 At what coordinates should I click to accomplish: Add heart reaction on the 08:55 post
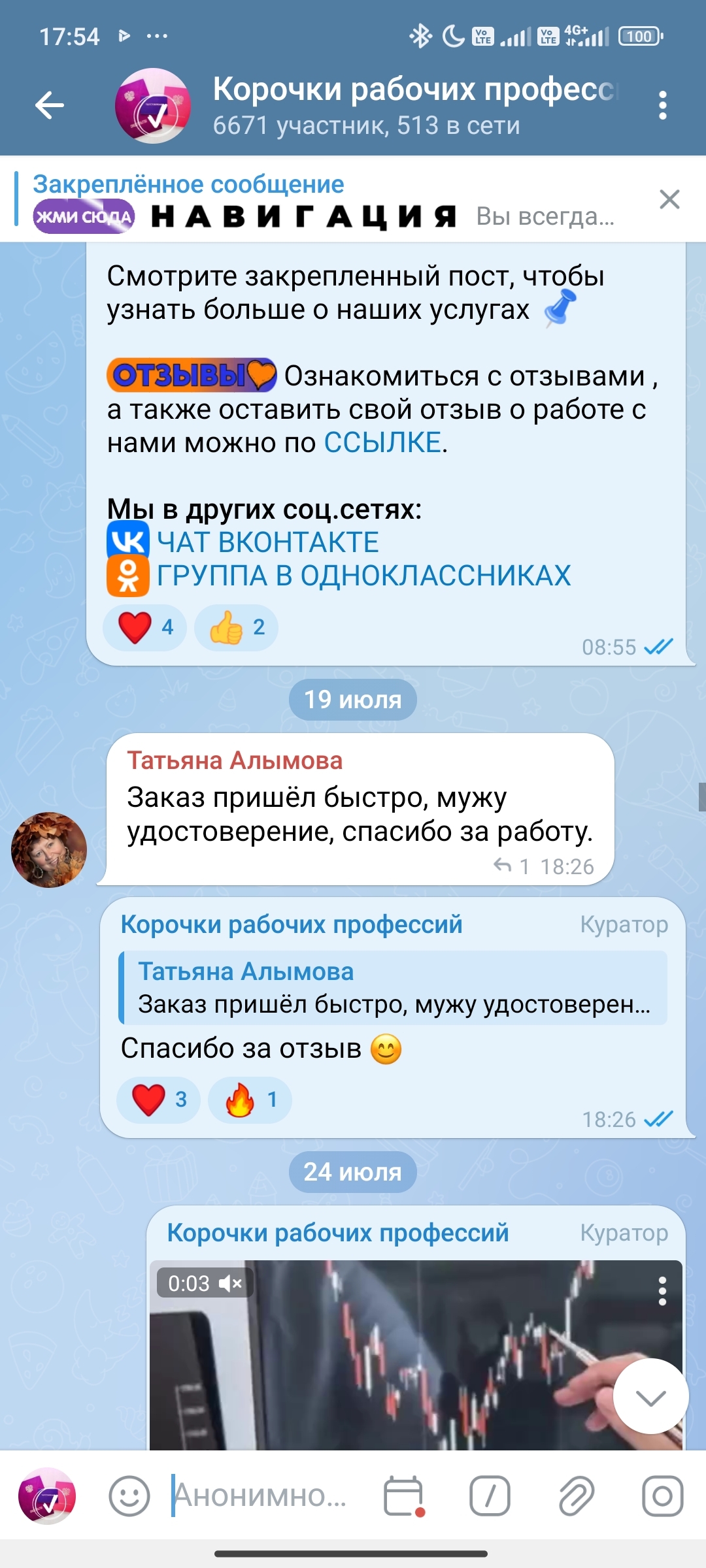[144, 627]
